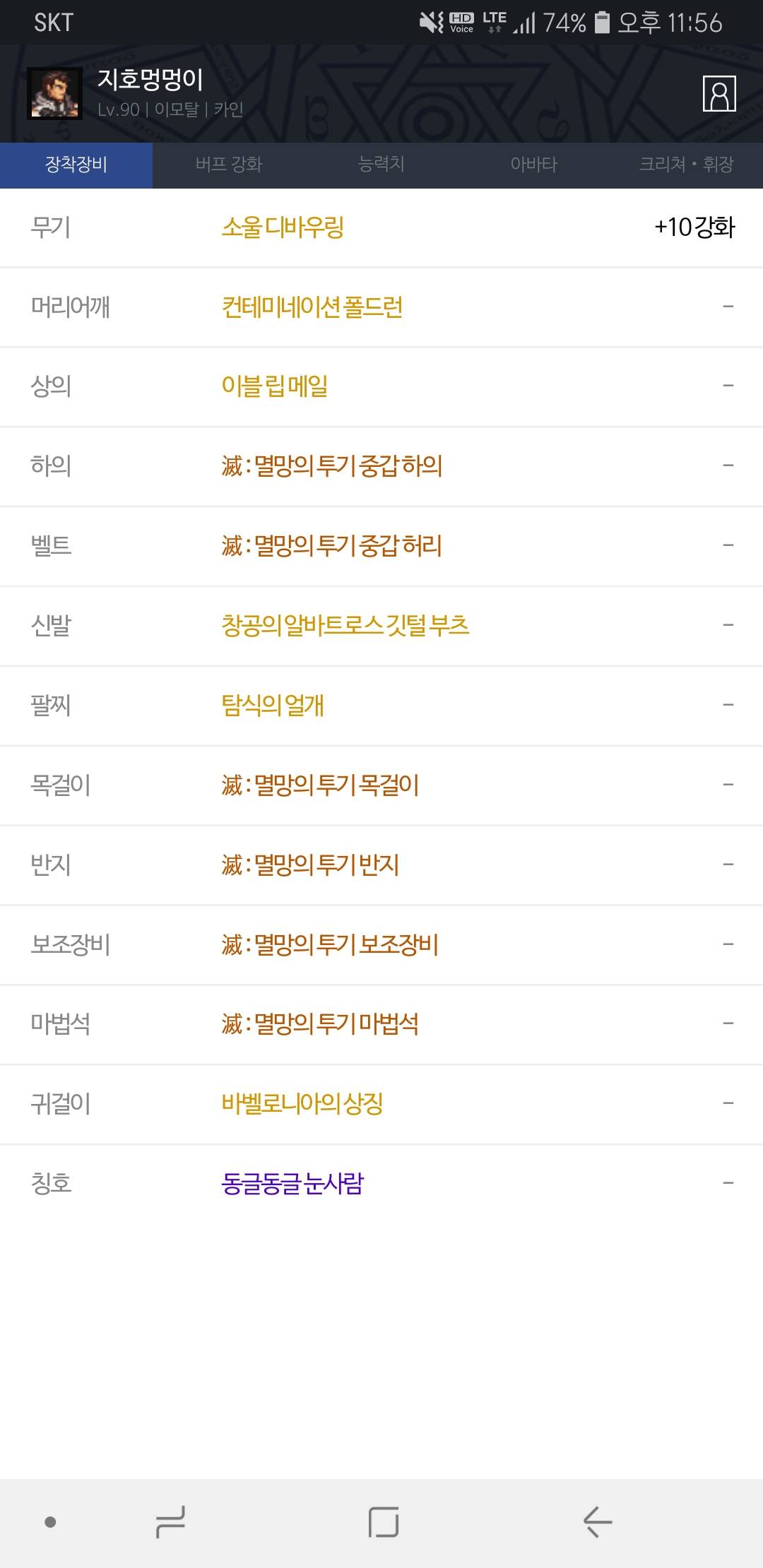The height and width of the screenshot is (1568, 763).
Task: Switch to the 버프 강화 tab
Action: 229,165
